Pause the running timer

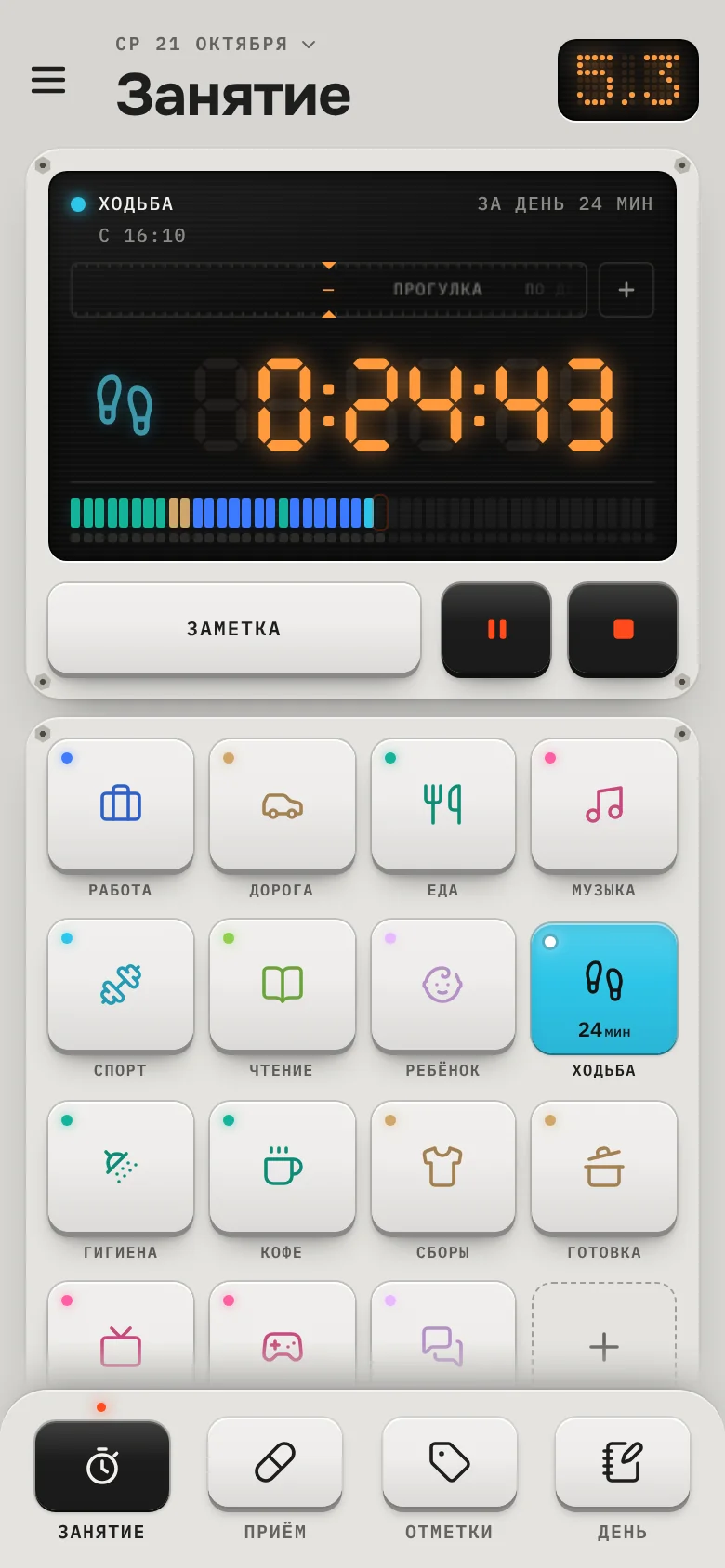click(496, 629)
